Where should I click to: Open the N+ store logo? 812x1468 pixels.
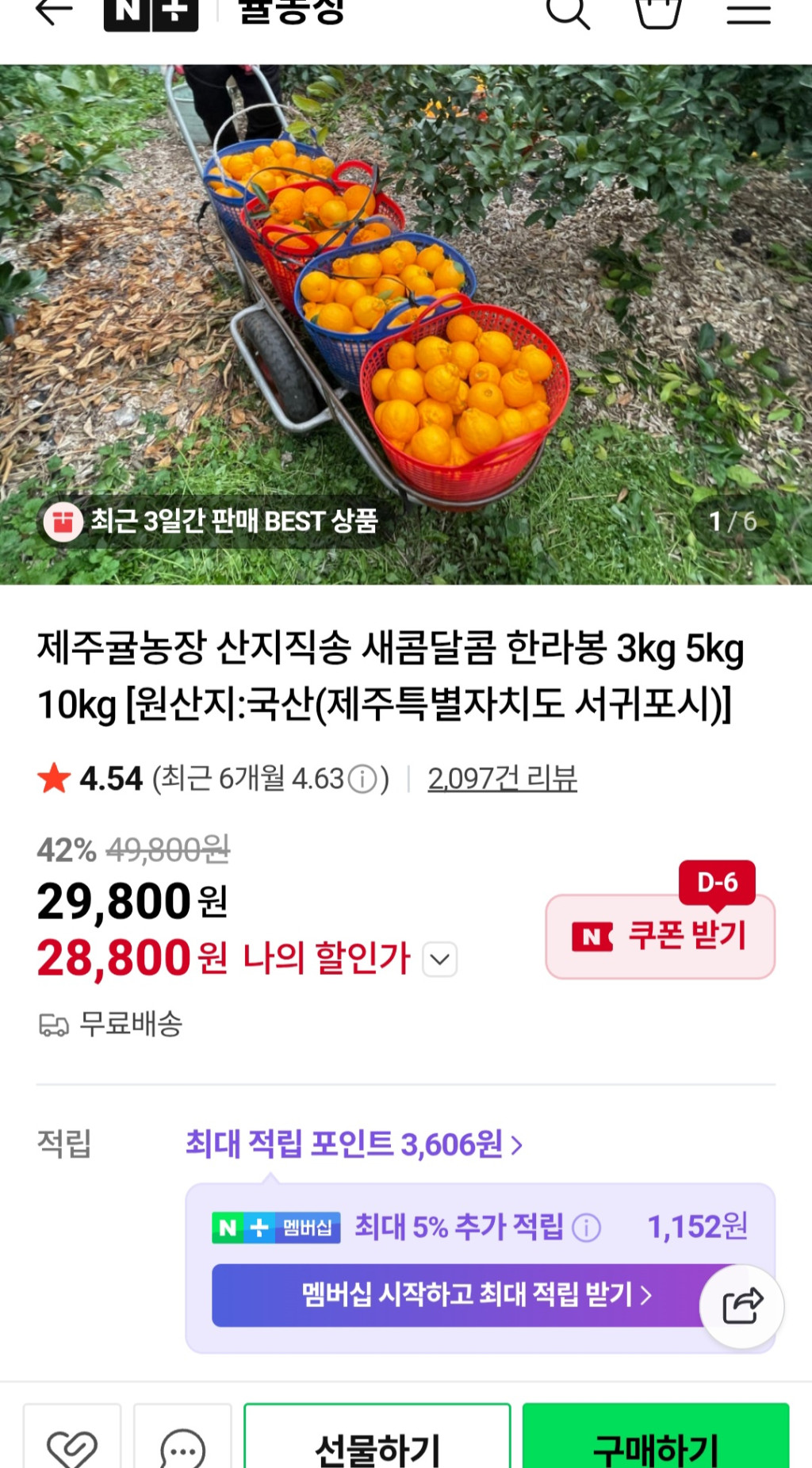click(x=151, y=12)
